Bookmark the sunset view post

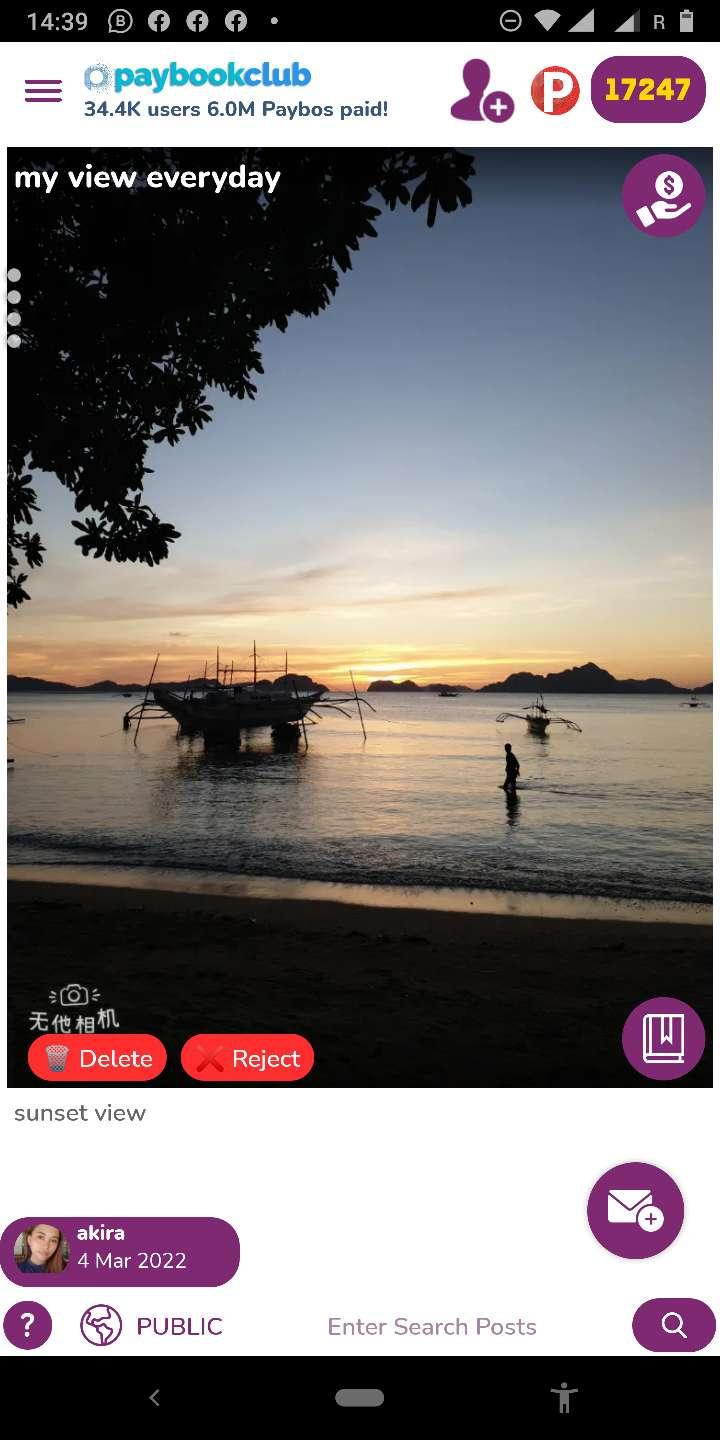click(x=664, y=1038)
